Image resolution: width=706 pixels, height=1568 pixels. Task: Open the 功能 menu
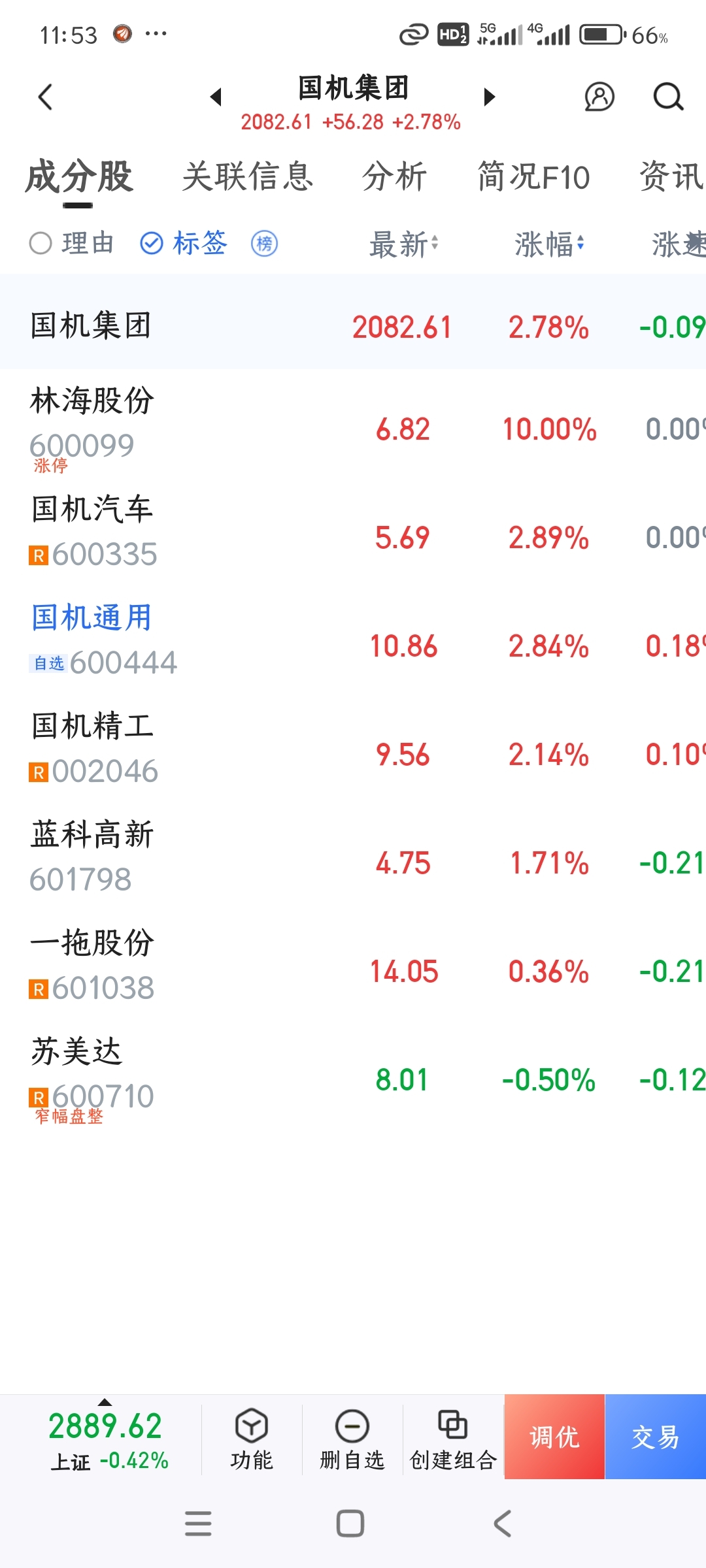(252, 1439)
